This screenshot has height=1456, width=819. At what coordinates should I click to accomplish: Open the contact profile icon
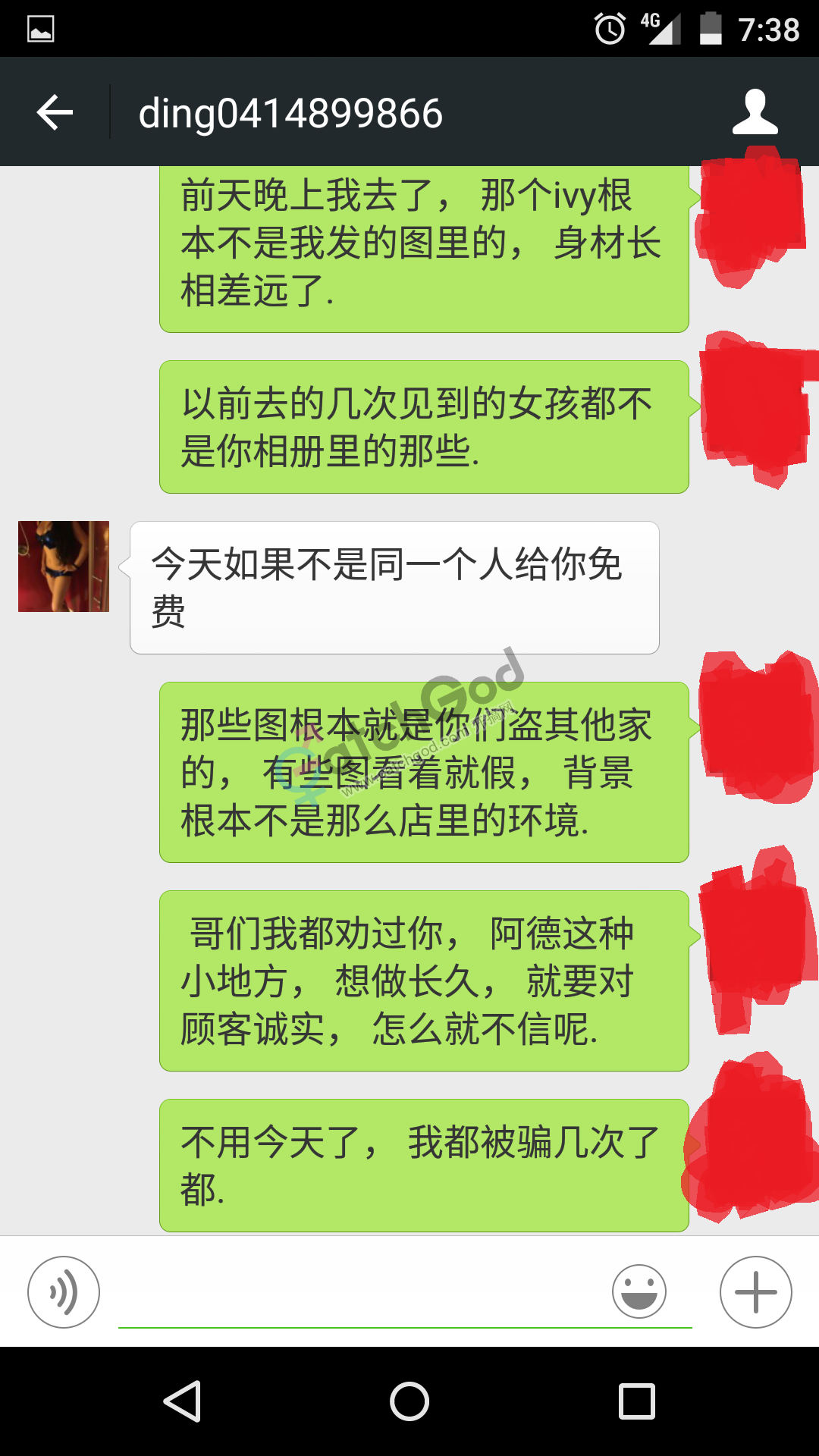click(x=755, y=113)
